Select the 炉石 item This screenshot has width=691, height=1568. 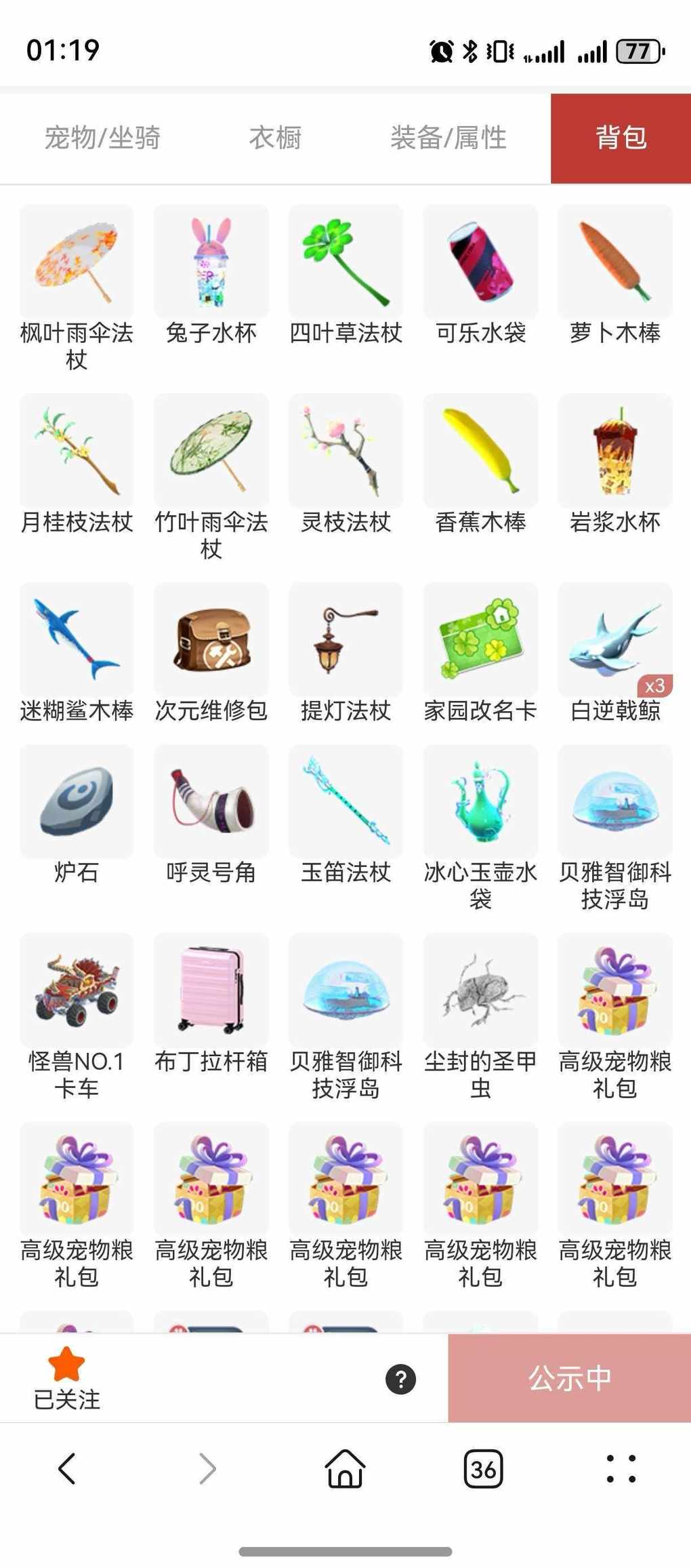77,801
